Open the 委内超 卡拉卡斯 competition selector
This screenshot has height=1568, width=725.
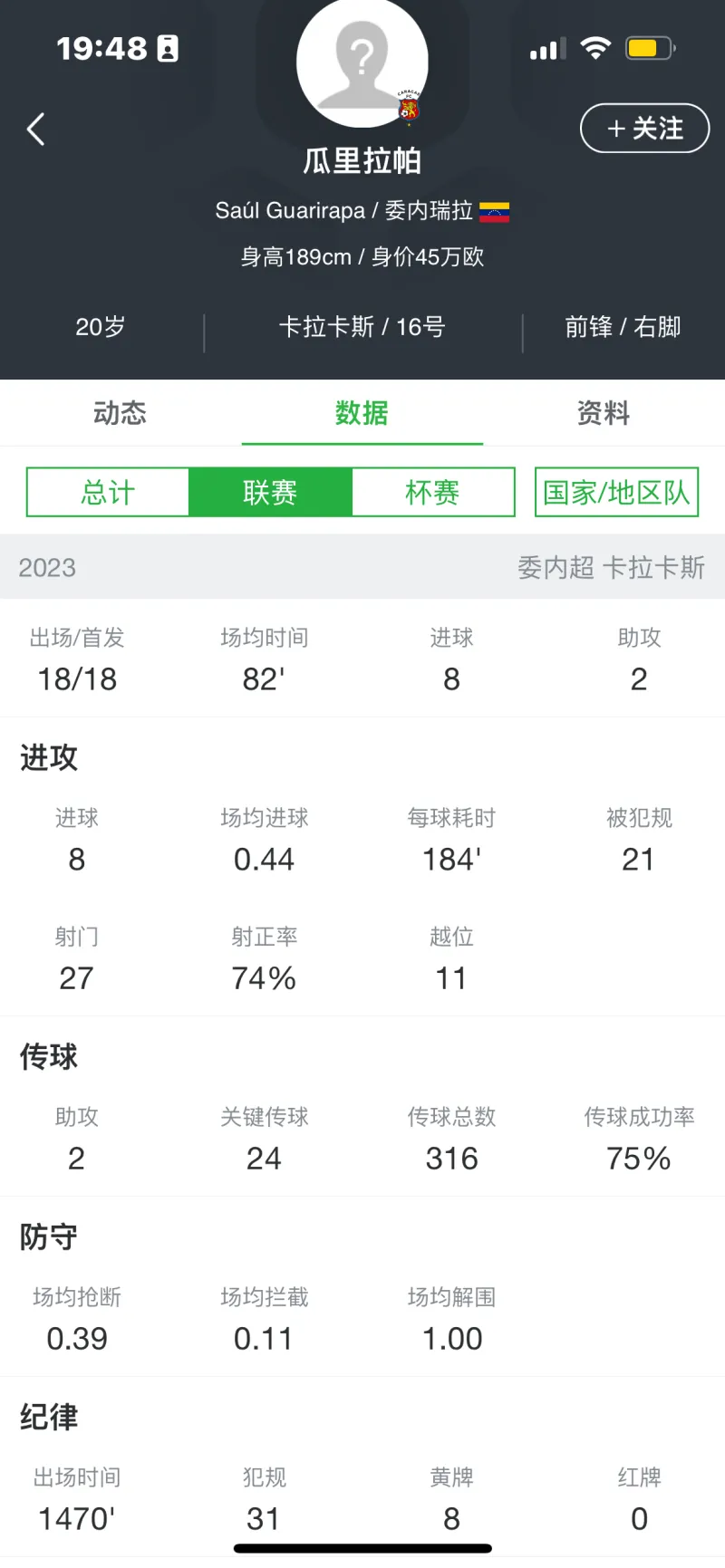click(613, 568)
